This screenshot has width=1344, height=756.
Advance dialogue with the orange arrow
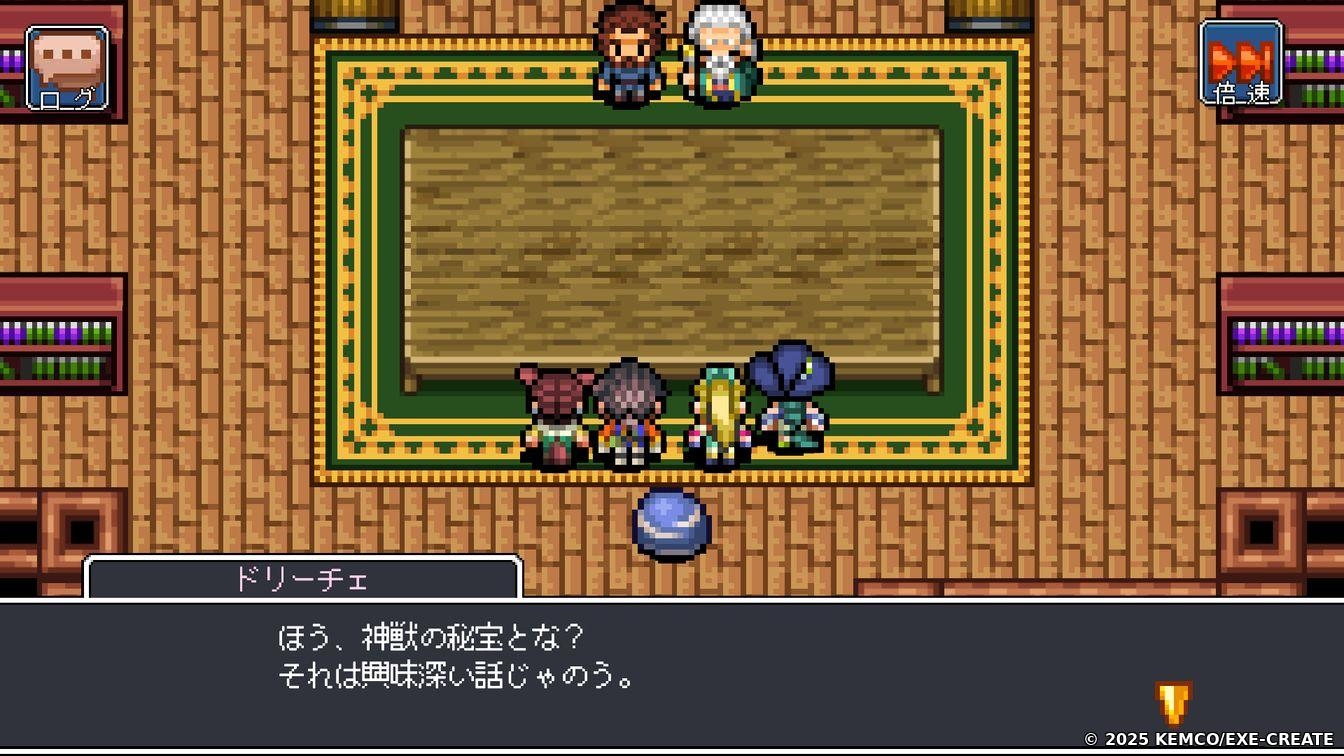(x=1173, y=702)
